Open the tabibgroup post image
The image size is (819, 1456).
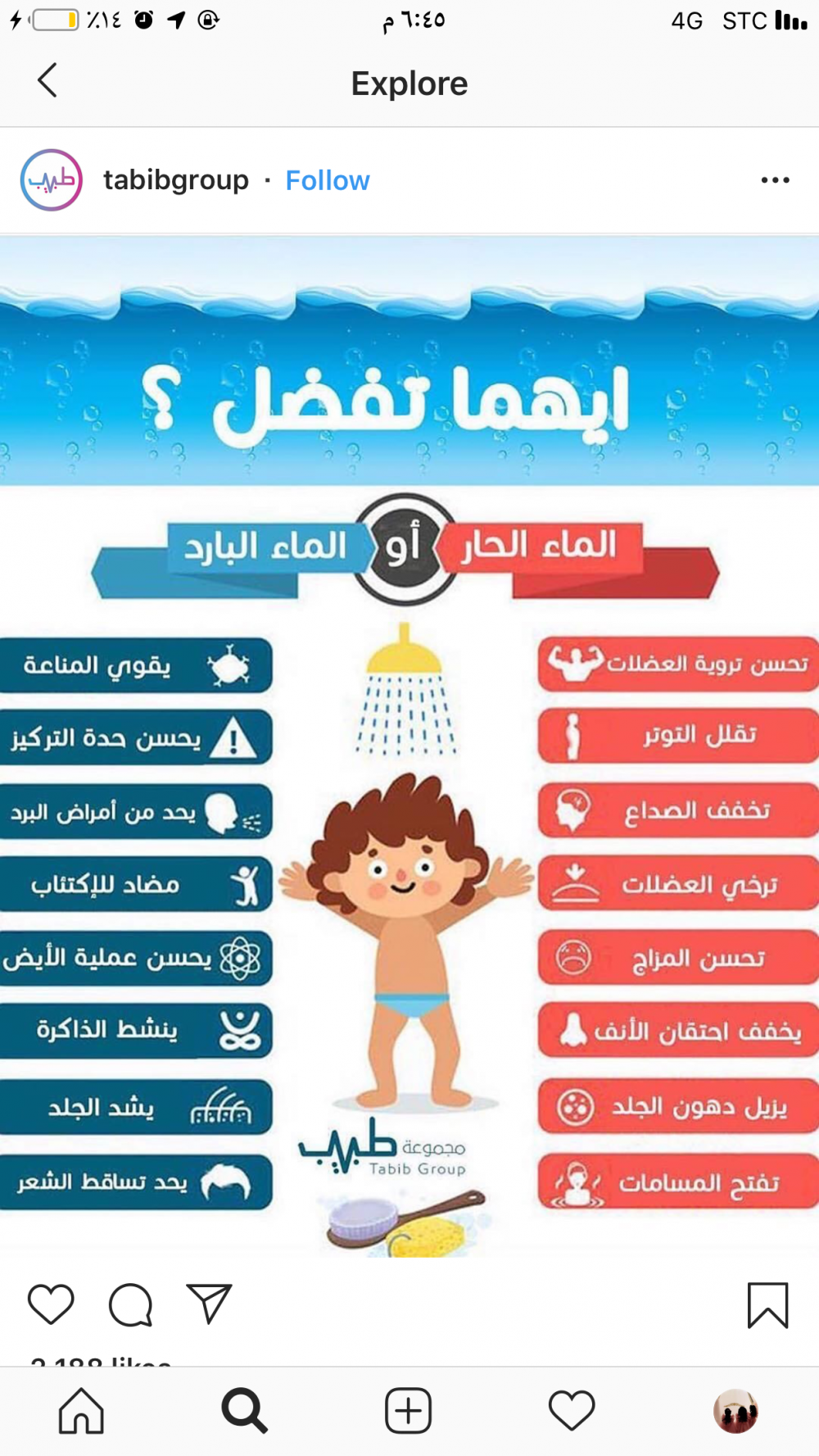pyautogui.click(x=409, y=746)
